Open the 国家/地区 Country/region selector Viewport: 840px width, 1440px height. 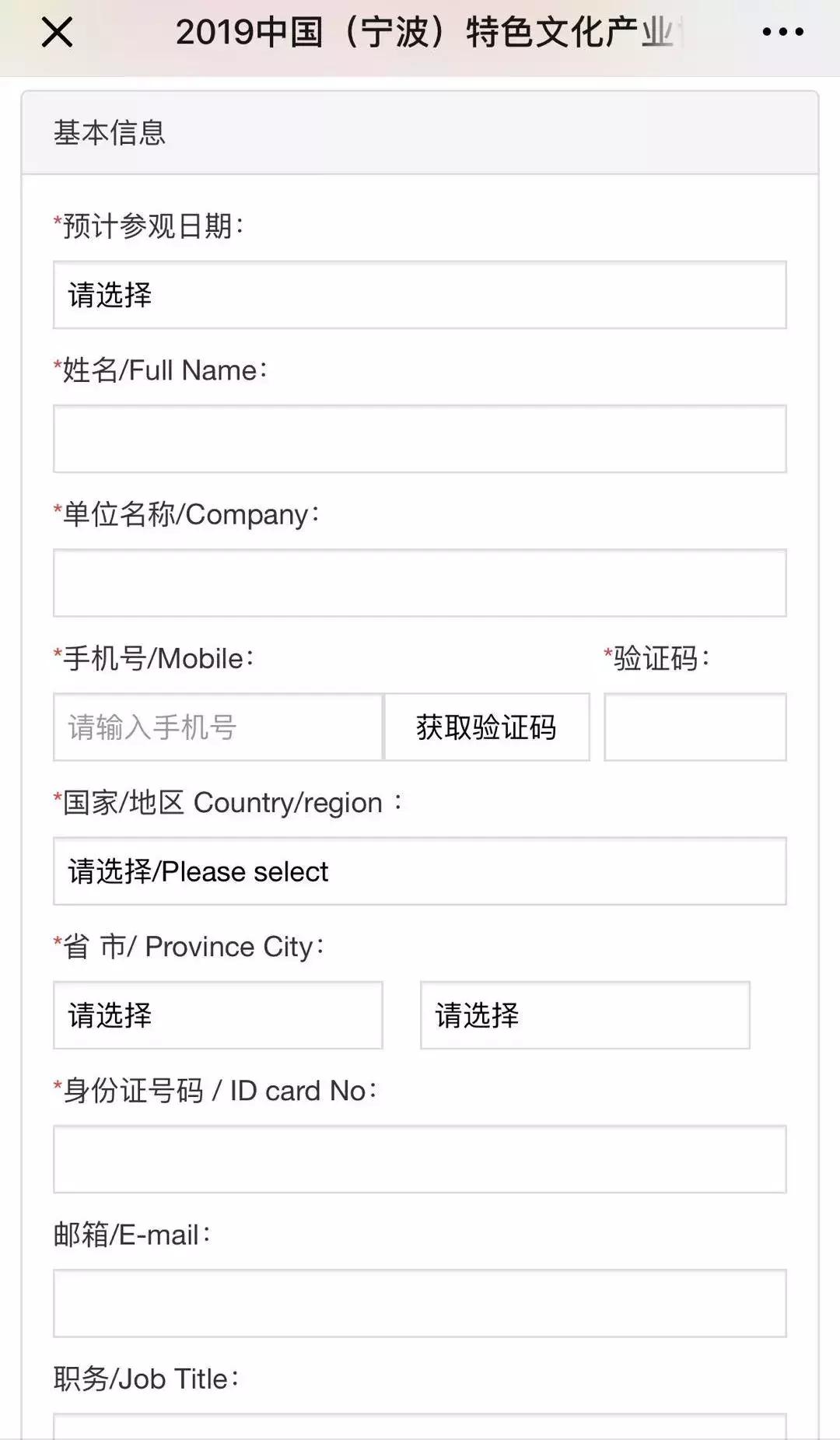(x=418, y=871)
